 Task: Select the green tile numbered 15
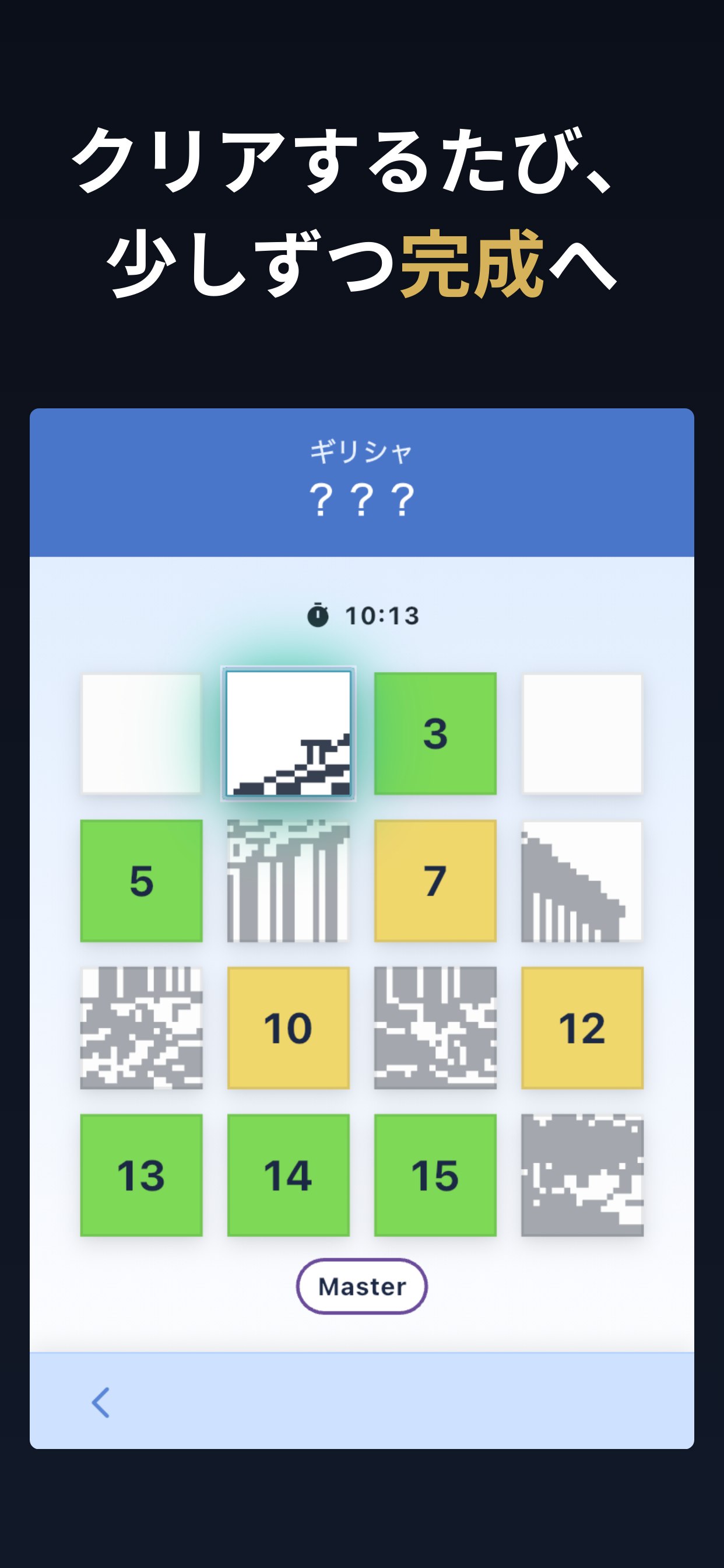[x=435, y=1175]
